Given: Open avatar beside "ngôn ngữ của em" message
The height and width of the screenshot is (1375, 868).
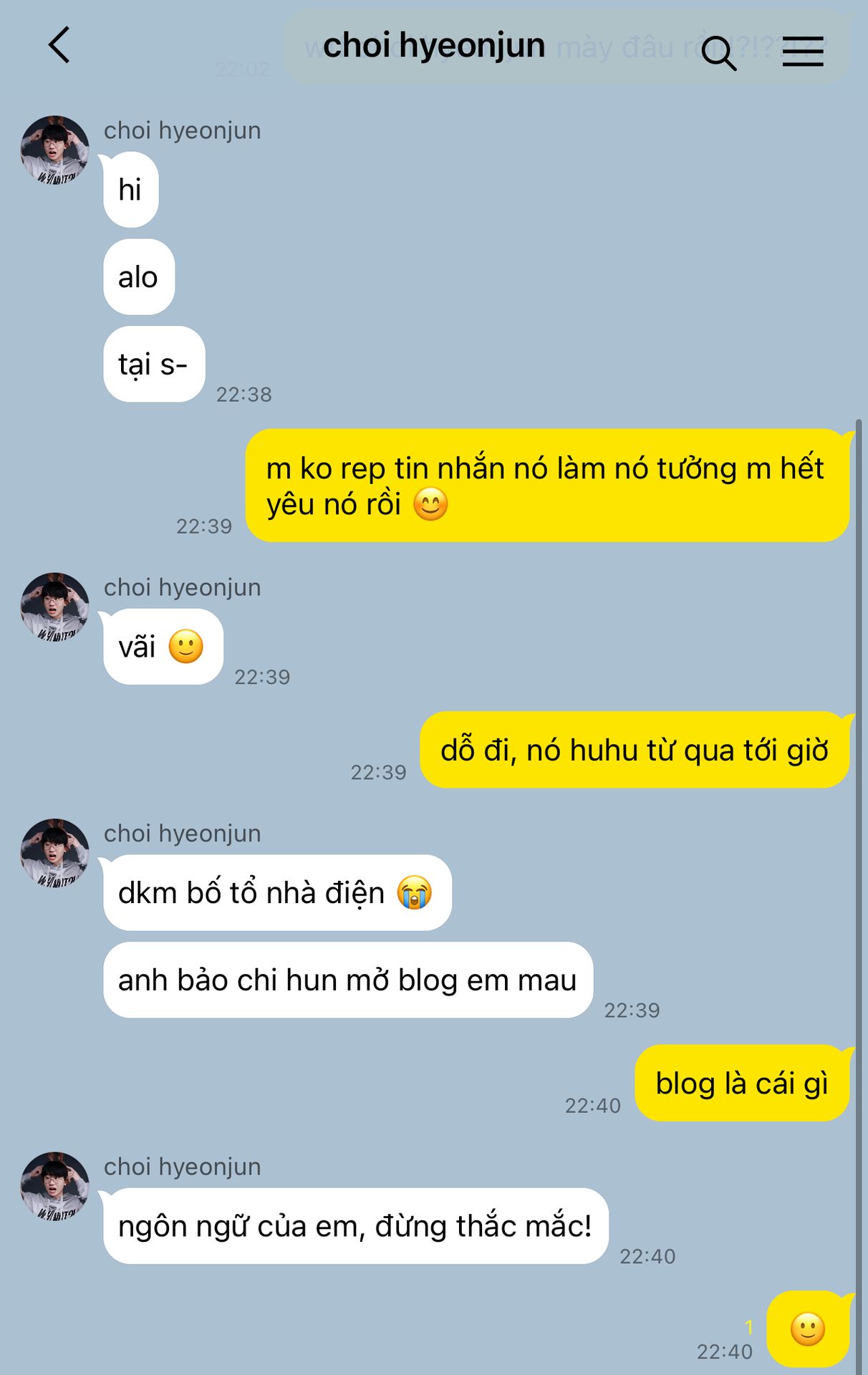Looking at the screenshot, I should point(55,1186).
